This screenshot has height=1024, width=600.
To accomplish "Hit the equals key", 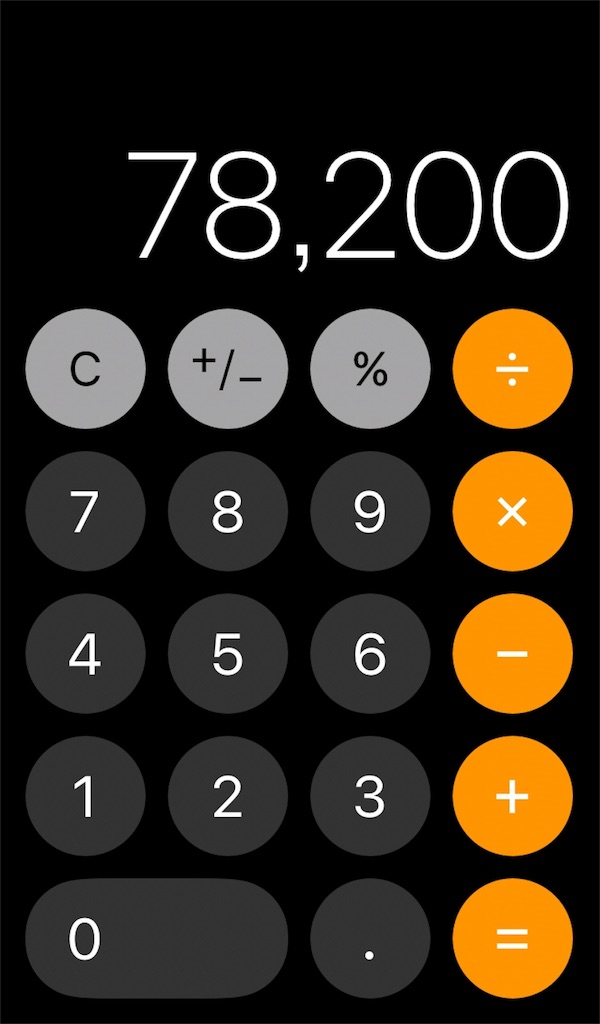I will tap(513, 938).
